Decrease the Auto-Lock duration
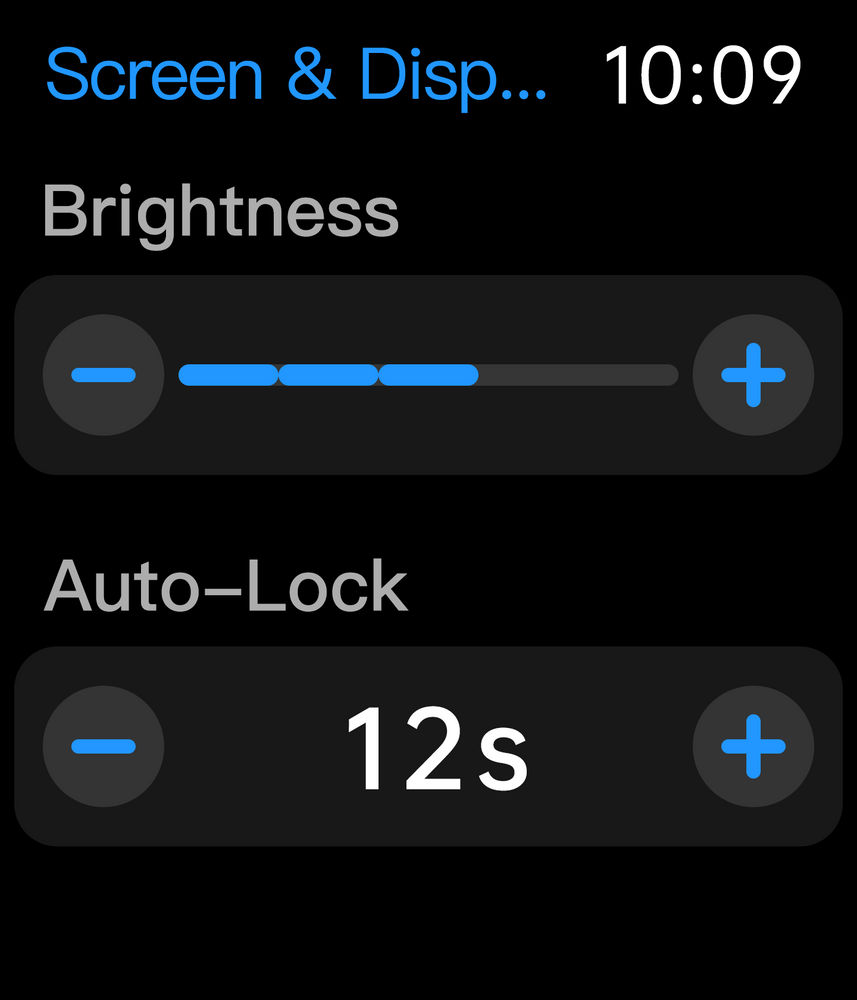This screenshot has width=857, height=1000. tap(105, 744)
